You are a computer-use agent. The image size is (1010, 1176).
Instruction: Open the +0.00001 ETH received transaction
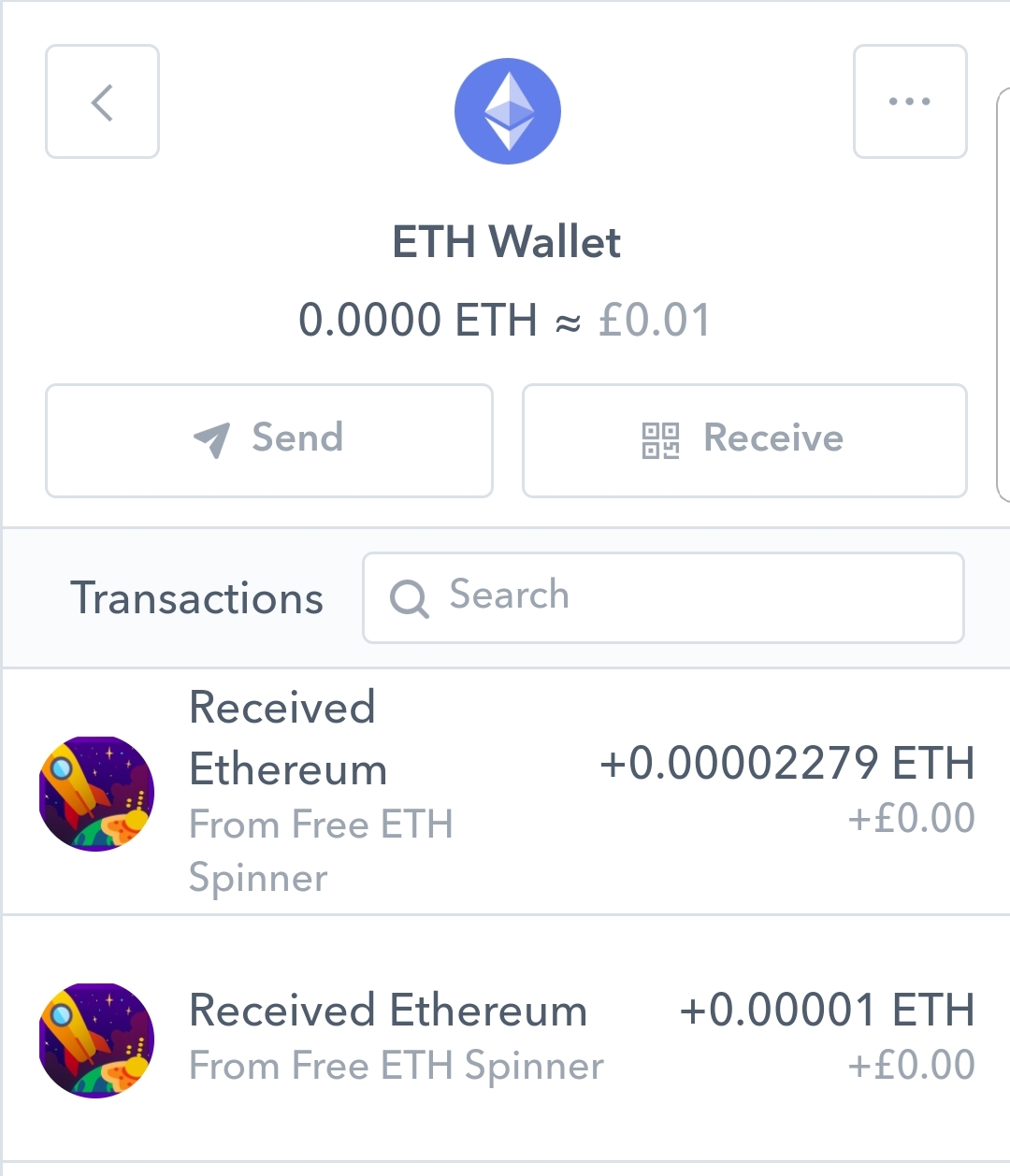(505, 1039)
